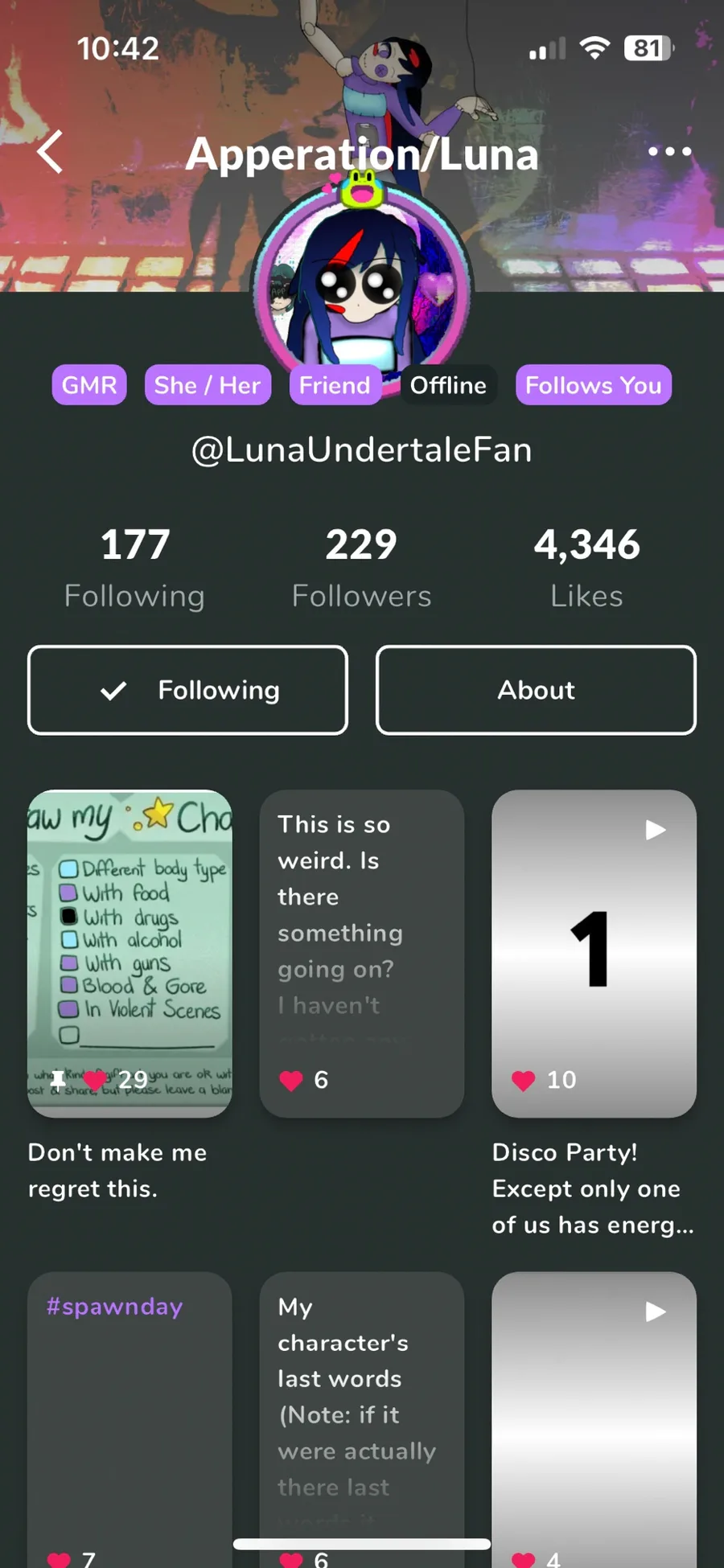Open the 177 Following list

tap(134, 568)
